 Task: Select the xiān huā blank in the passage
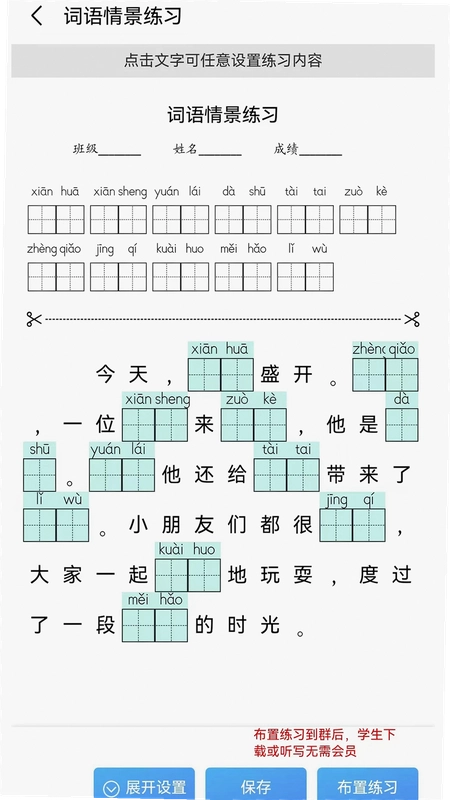coord(221,366)
